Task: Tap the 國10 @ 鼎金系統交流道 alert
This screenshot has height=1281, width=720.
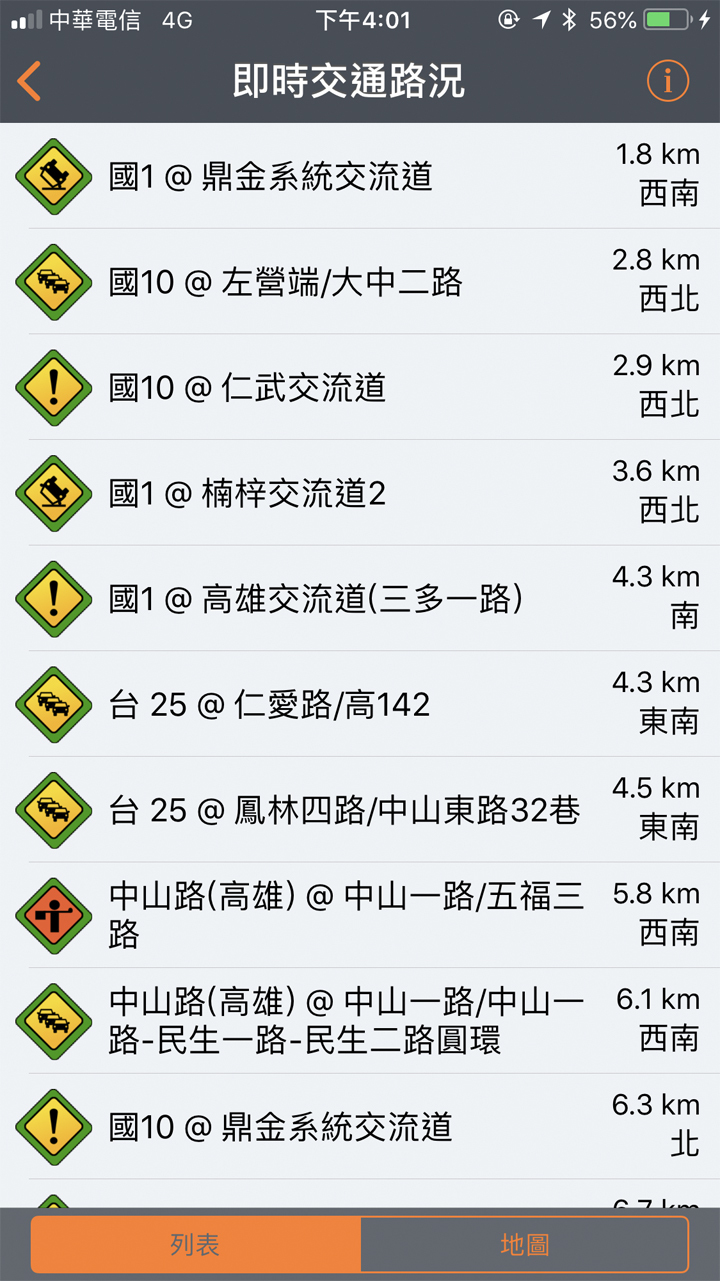Action: pos(360,1127)
